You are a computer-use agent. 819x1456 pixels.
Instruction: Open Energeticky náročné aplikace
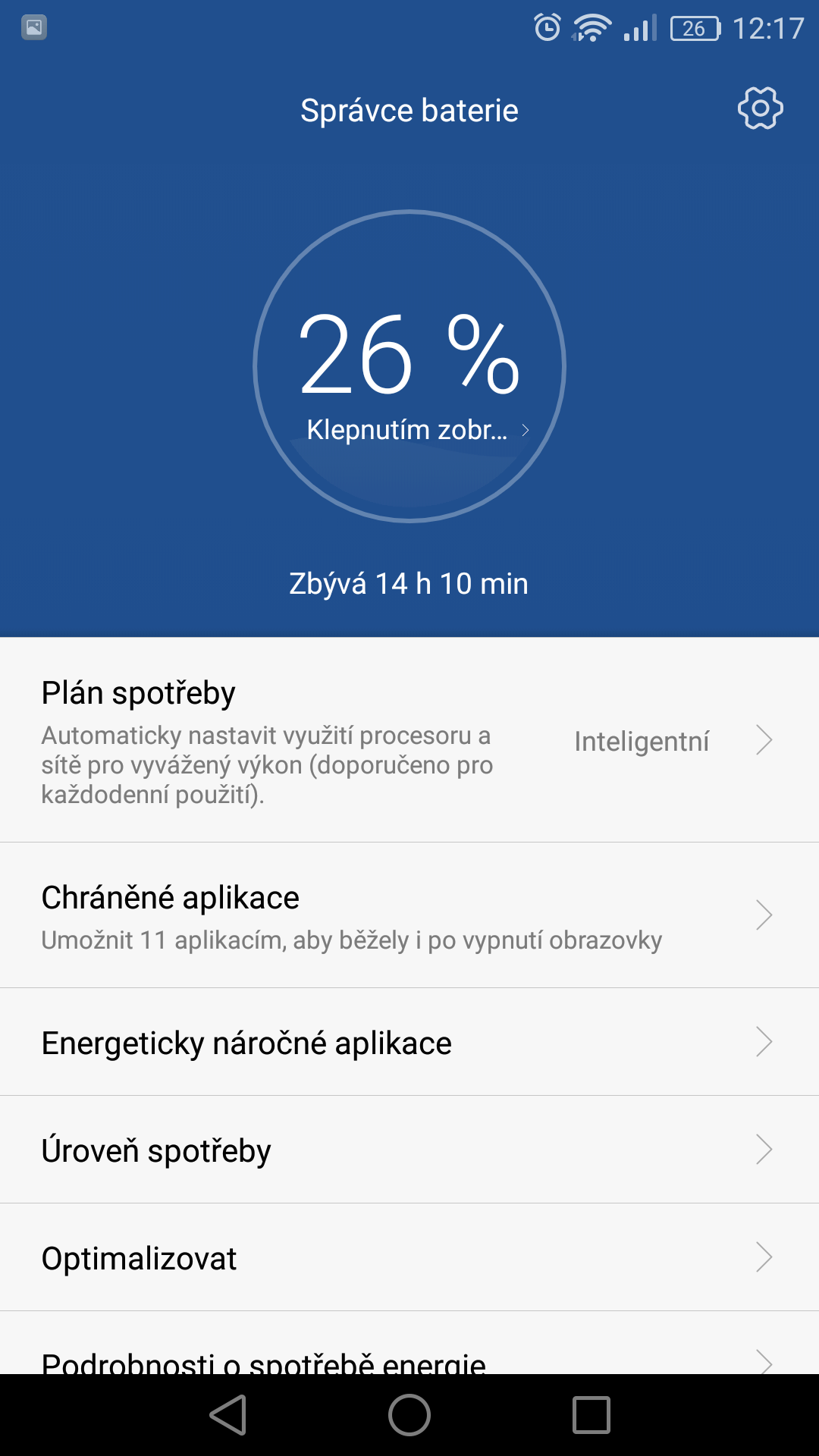[x=409, y=1042]
